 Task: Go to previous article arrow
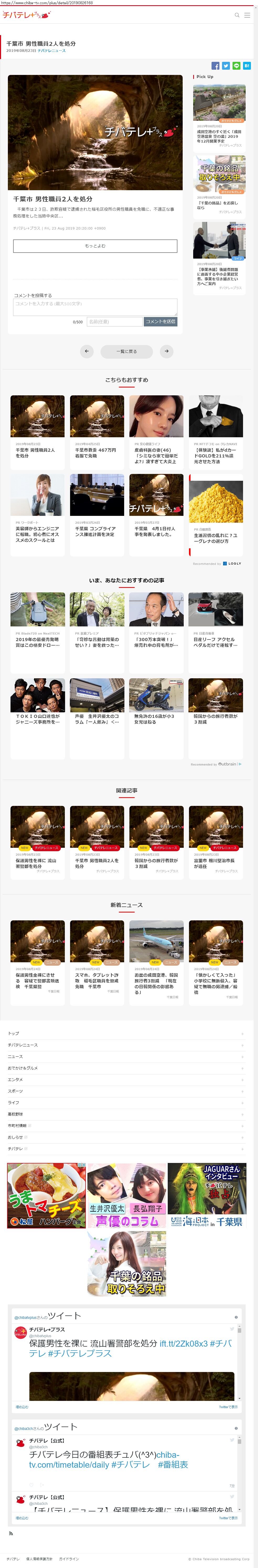[87, 351]
